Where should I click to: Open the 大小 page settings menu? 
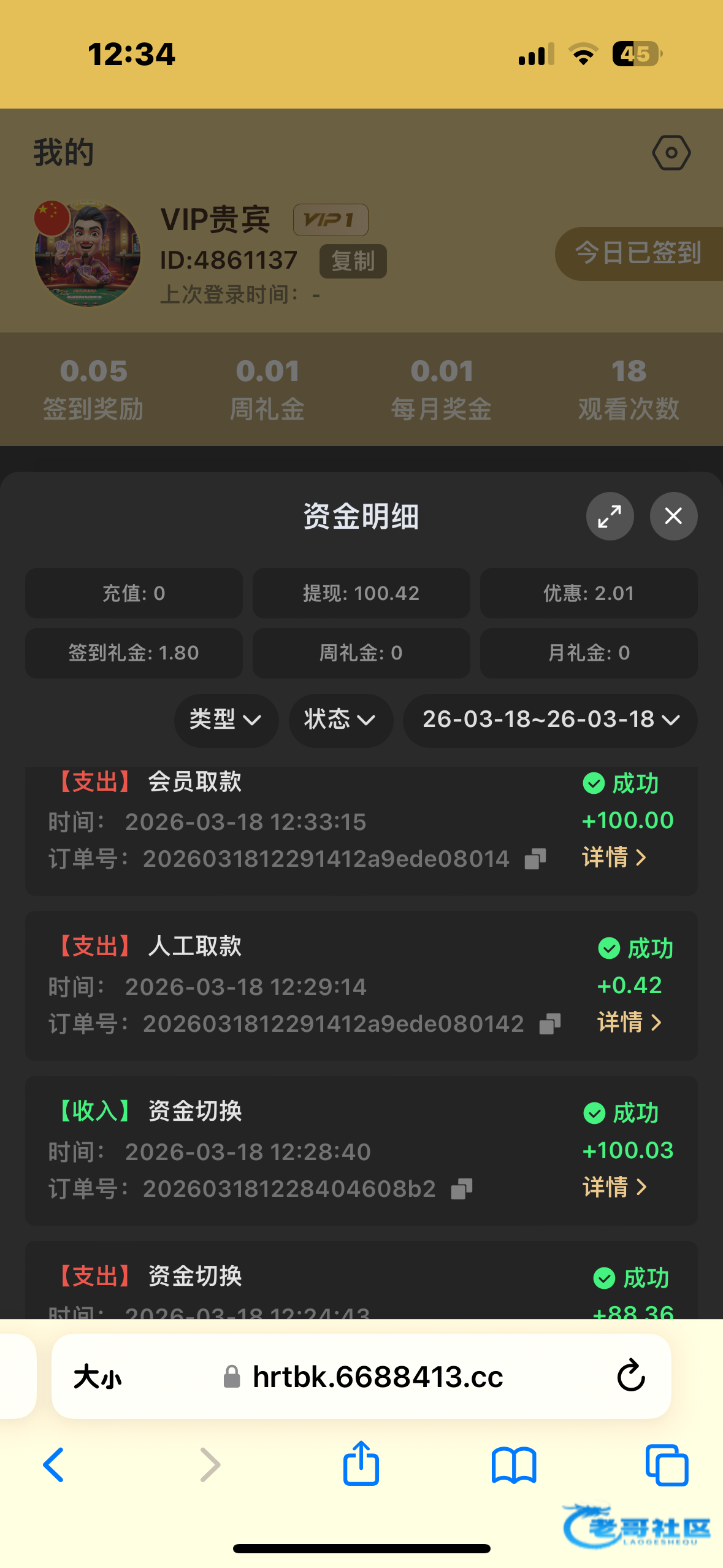98,1377
